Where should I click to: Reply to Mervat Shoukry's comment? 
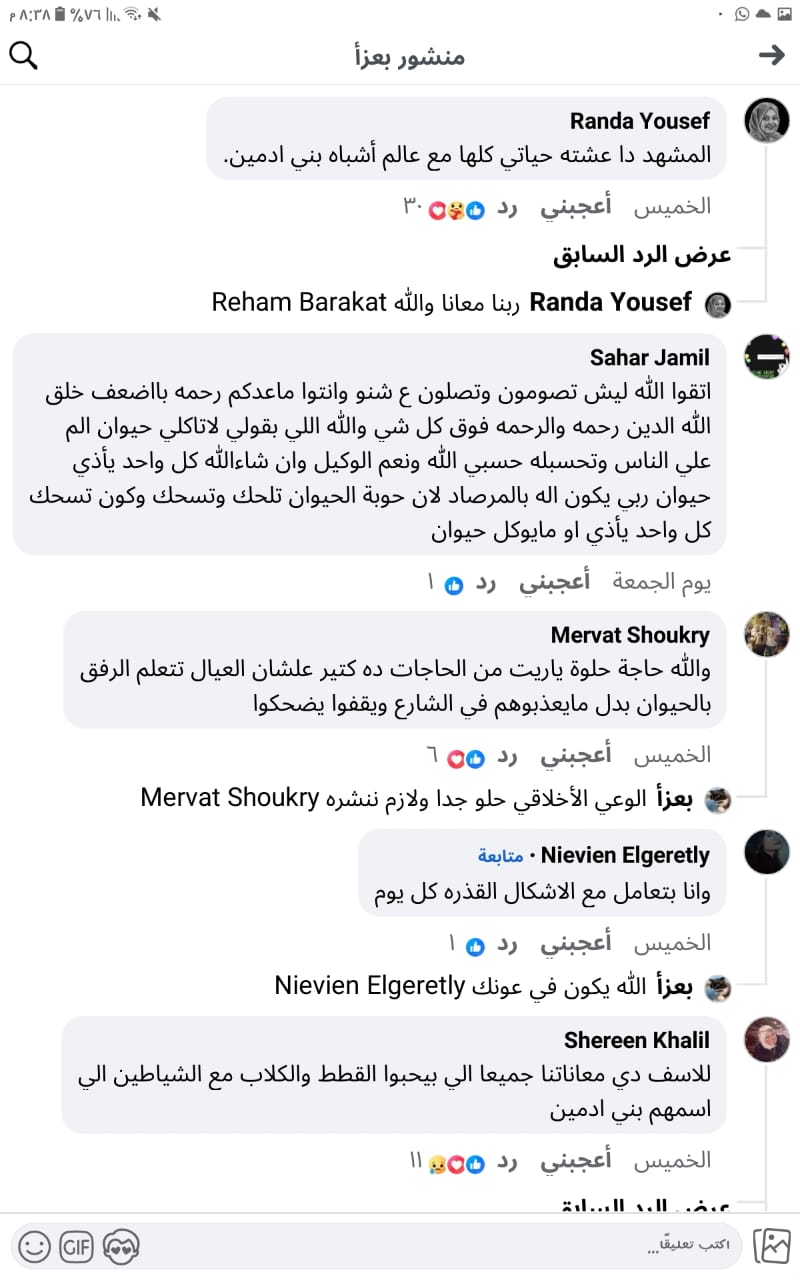pyautogui.click(x=508, y=754)
